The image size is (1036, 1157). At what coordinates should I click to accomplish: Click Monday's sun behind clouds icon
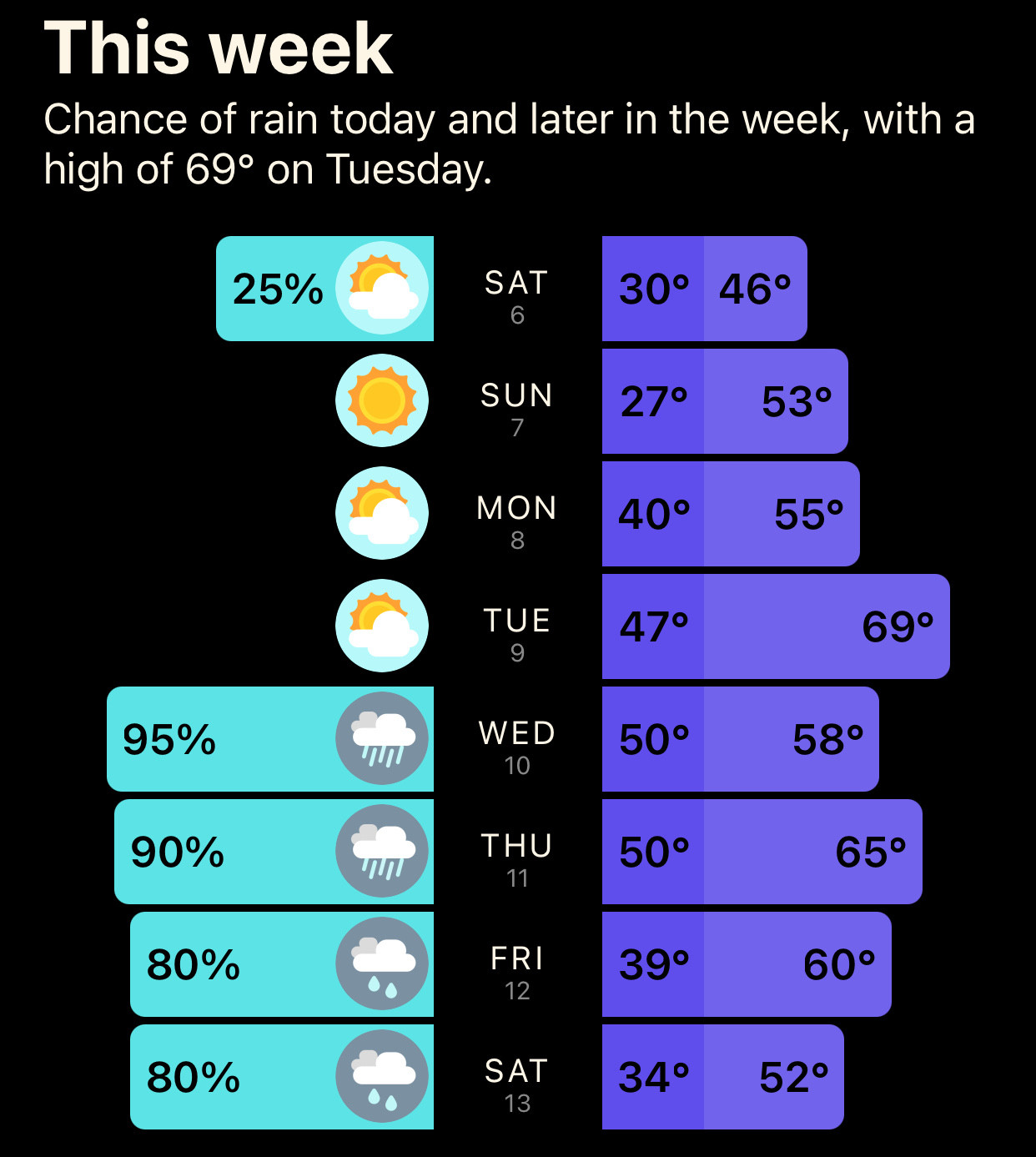coord(381,514)
